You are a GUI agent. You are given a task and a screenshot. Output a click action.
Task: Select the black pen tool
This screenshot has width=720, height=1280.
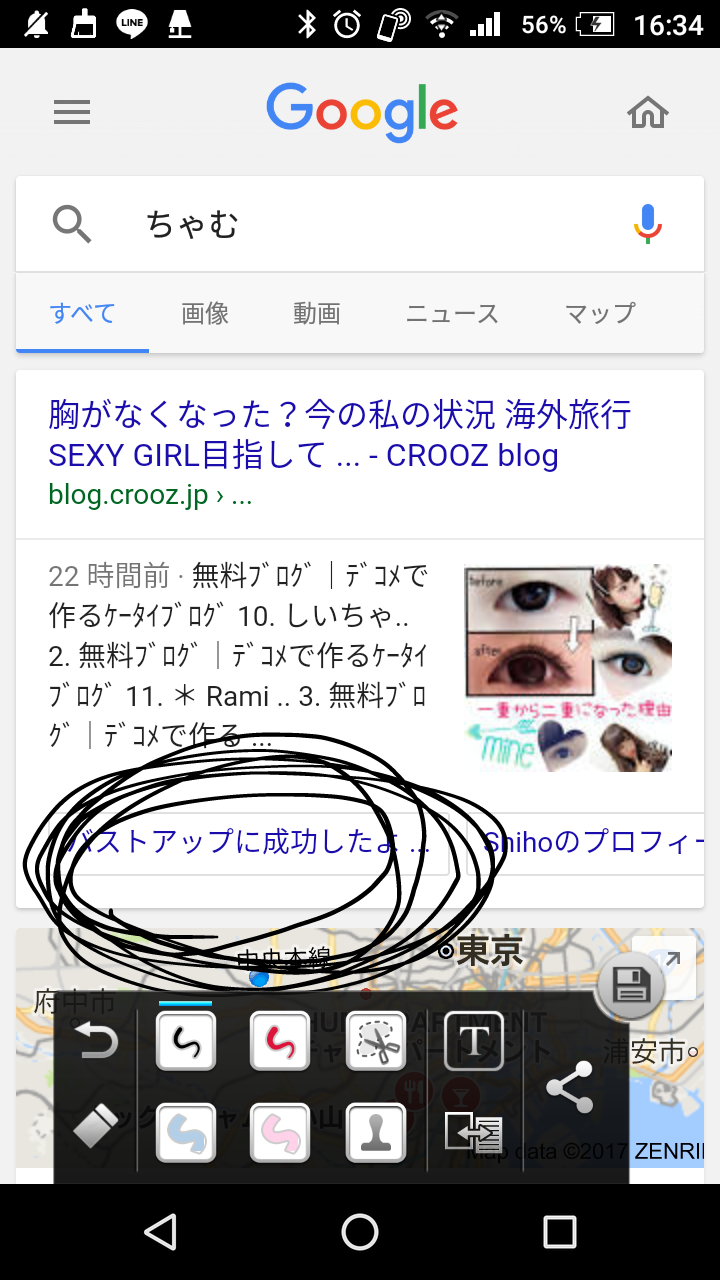[x=186, y=1041]
